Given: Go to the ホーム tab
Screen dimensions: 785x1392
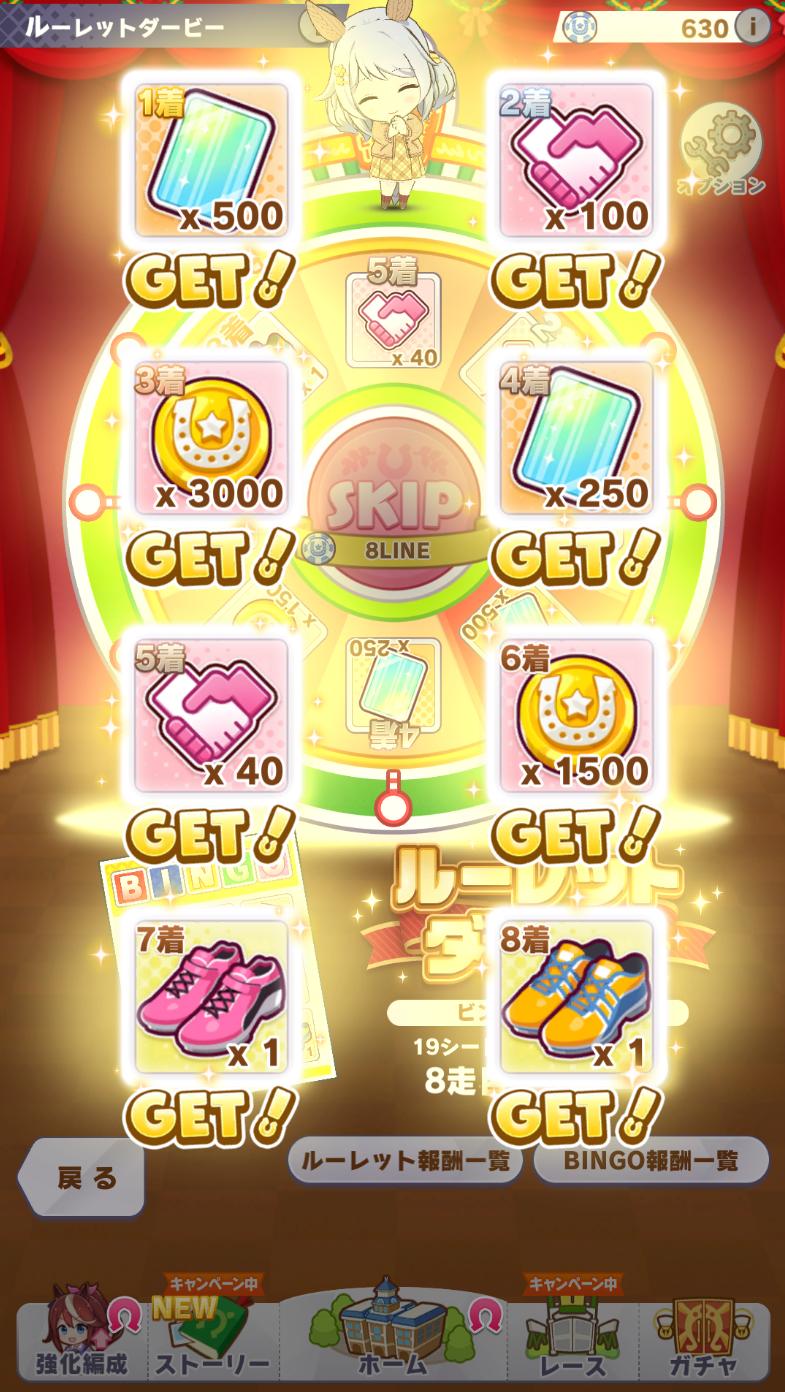Looking at the screenshot, I should [392, 1328].
